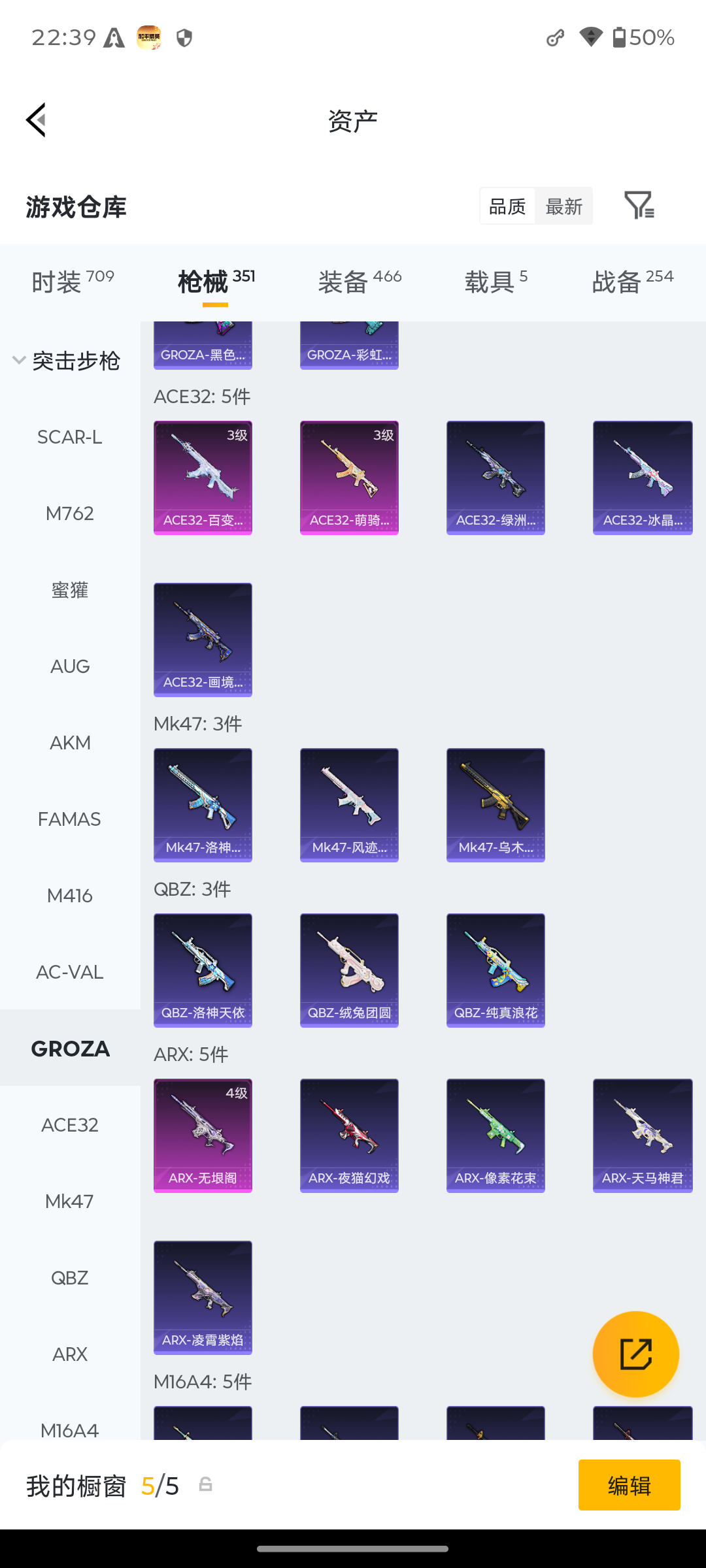Open the Mk47-乌木 skin tile
The height and width of the screenshot is (1568, 706).
496,805
